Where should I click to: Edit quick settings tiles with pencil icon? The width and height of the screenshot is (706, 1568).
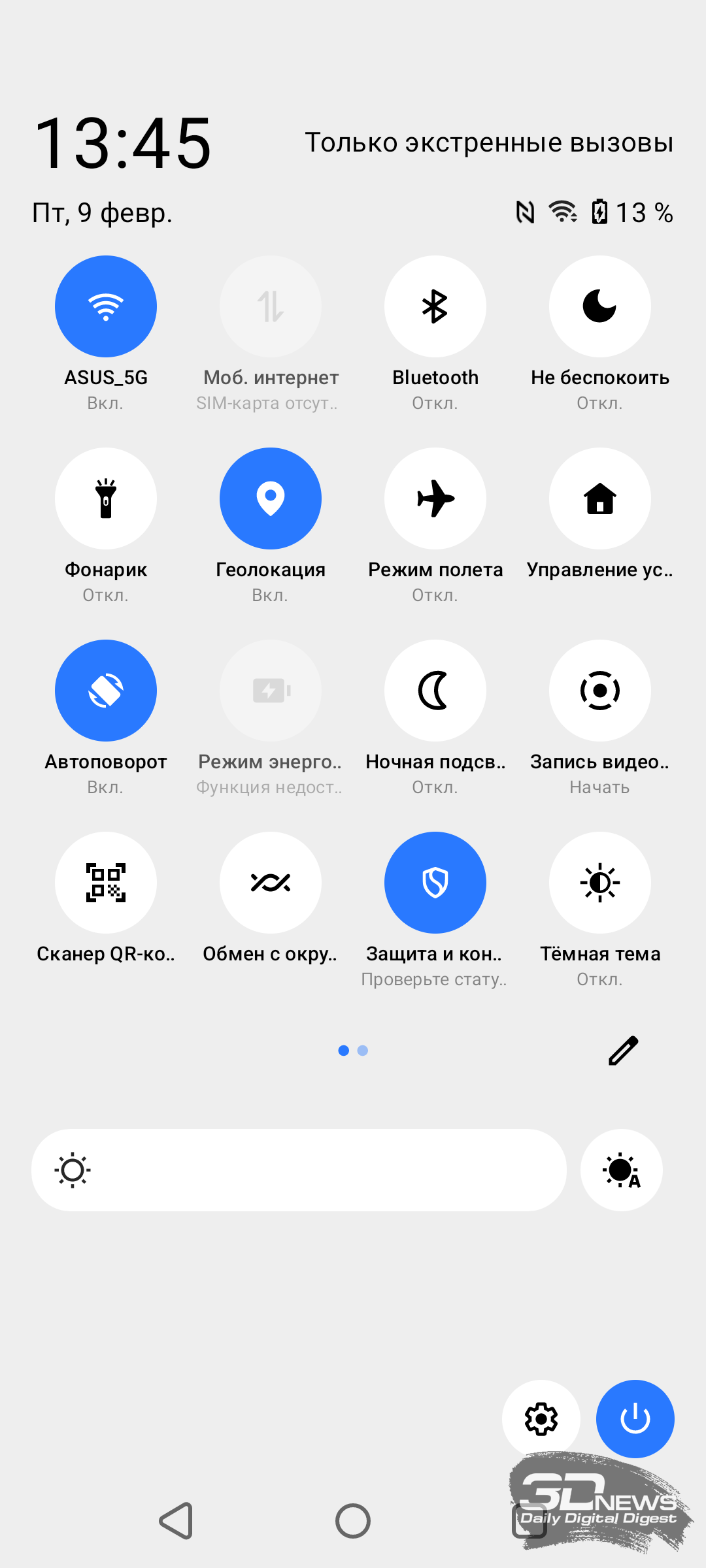coord(624,1051)
